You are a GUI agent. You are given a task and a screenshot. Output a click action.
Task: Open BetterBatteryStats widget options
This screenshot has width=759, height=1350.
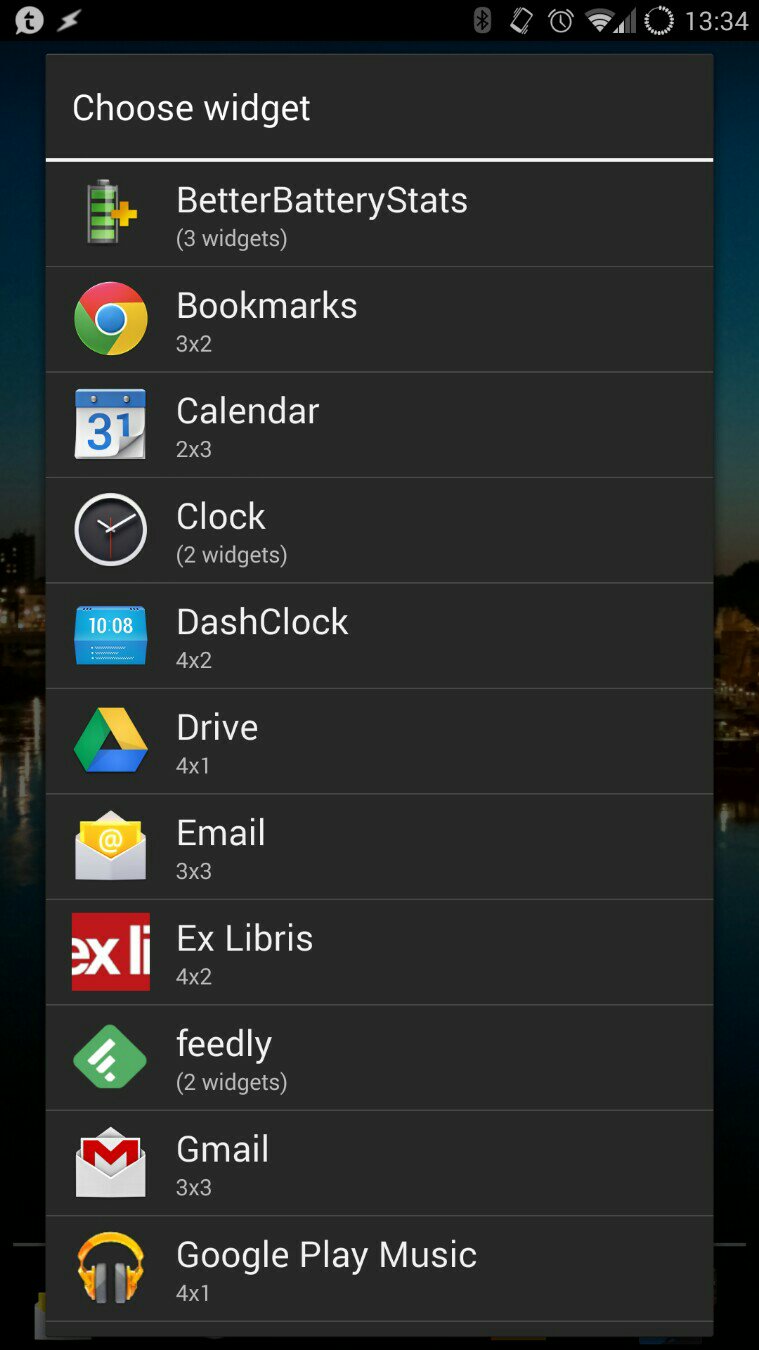(x=379, y=214)
